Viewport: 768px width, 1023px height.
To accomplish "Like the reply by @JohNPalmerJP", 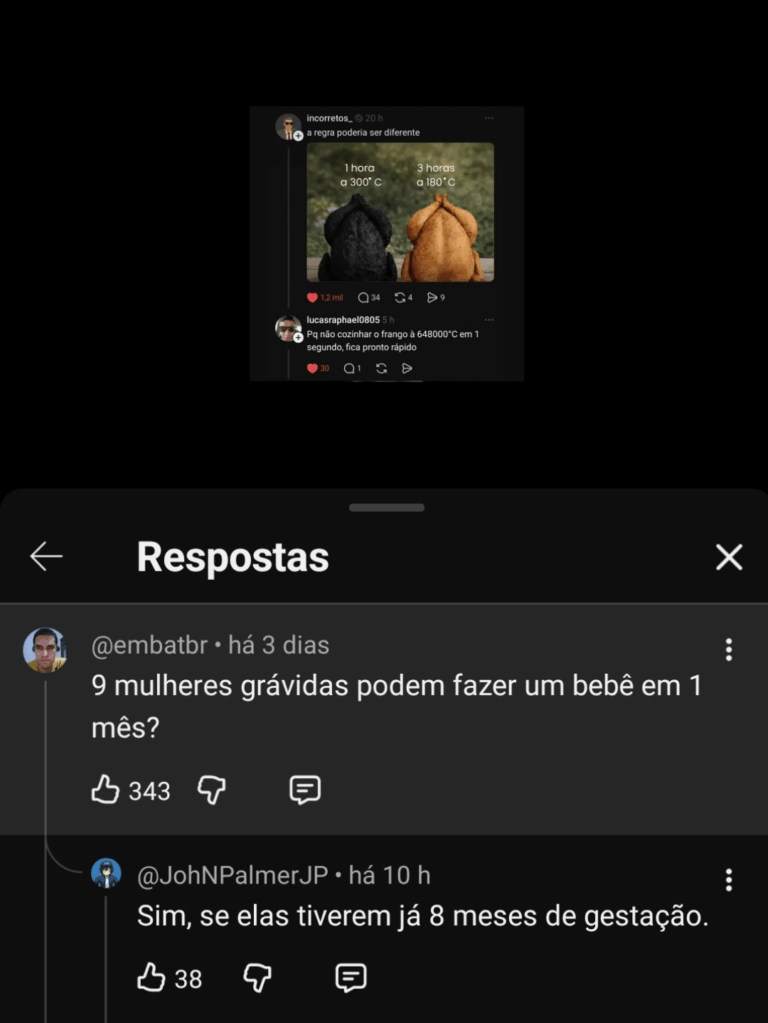I will [x=151, y=978].
